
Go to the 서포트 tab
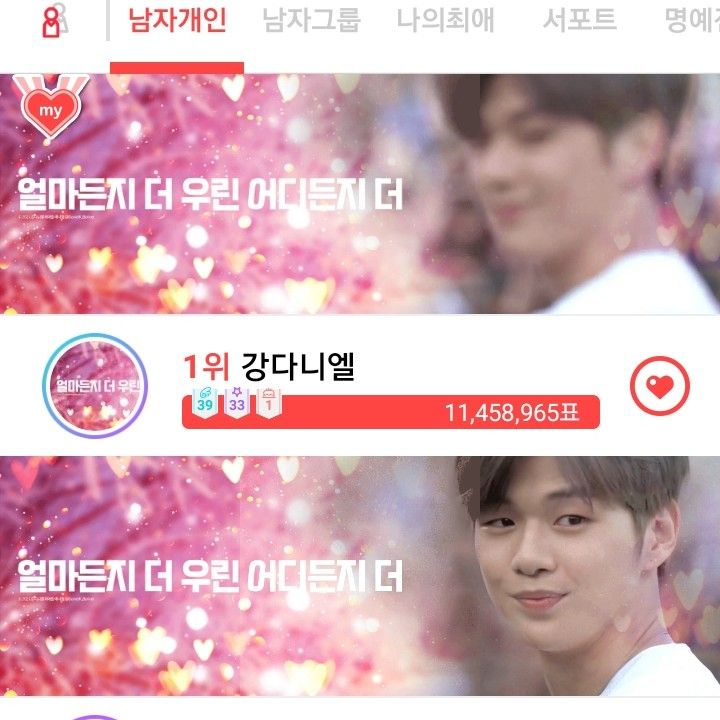pyautogui.click(x=579, y=21)
